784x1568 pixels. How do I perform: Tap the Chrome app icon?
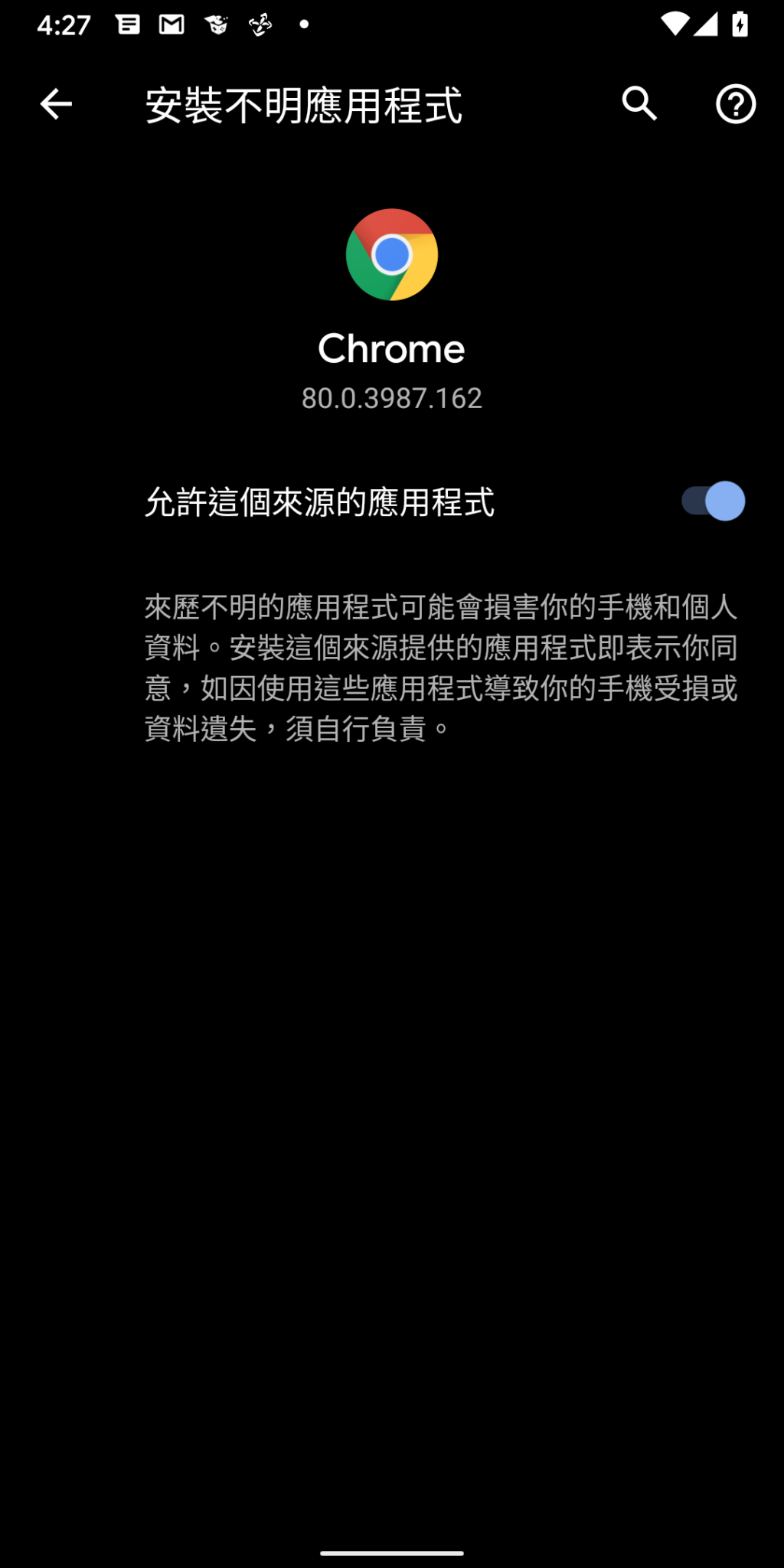click(392, 255)
